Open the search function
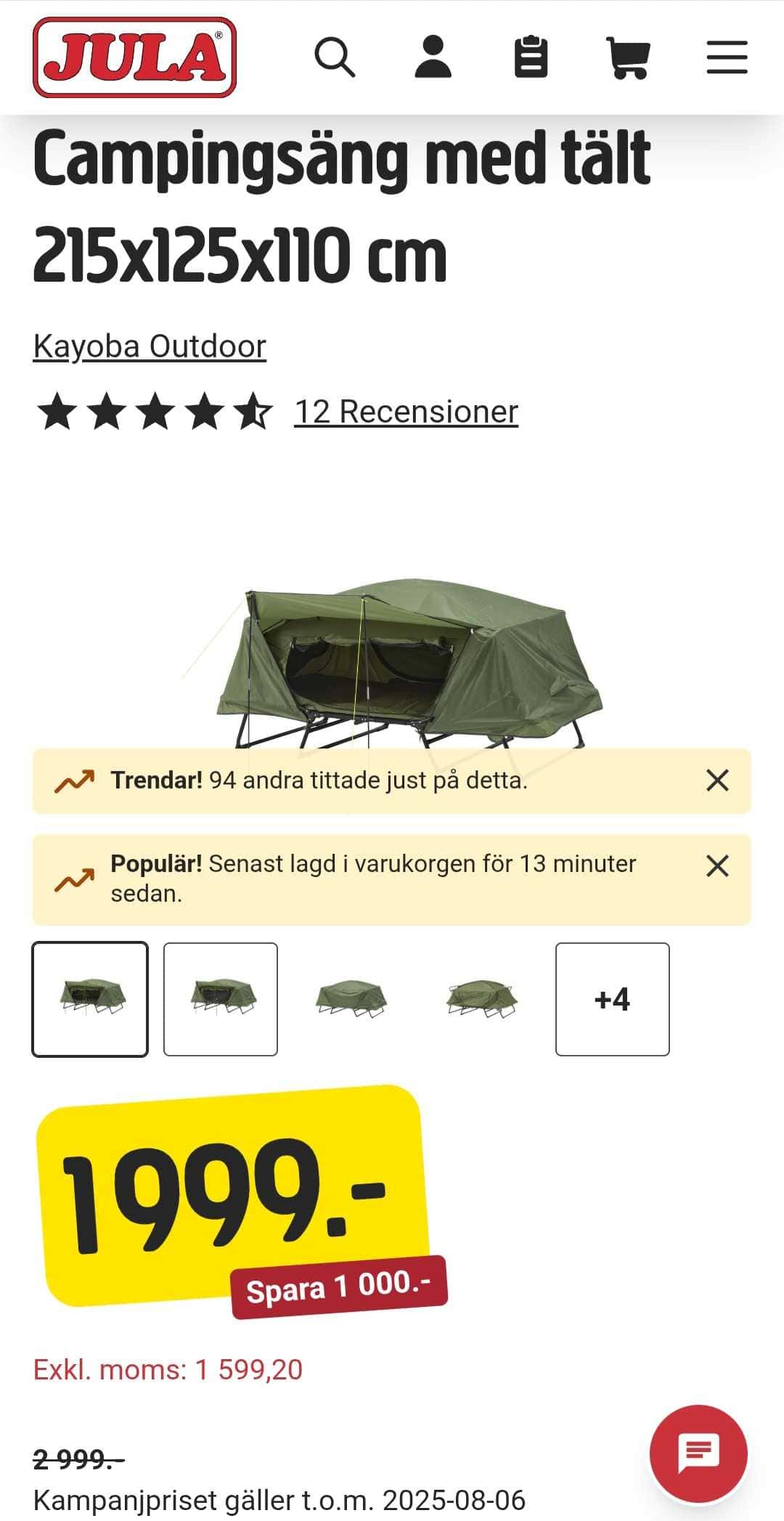784x1521 pixels. coord(338,57)
